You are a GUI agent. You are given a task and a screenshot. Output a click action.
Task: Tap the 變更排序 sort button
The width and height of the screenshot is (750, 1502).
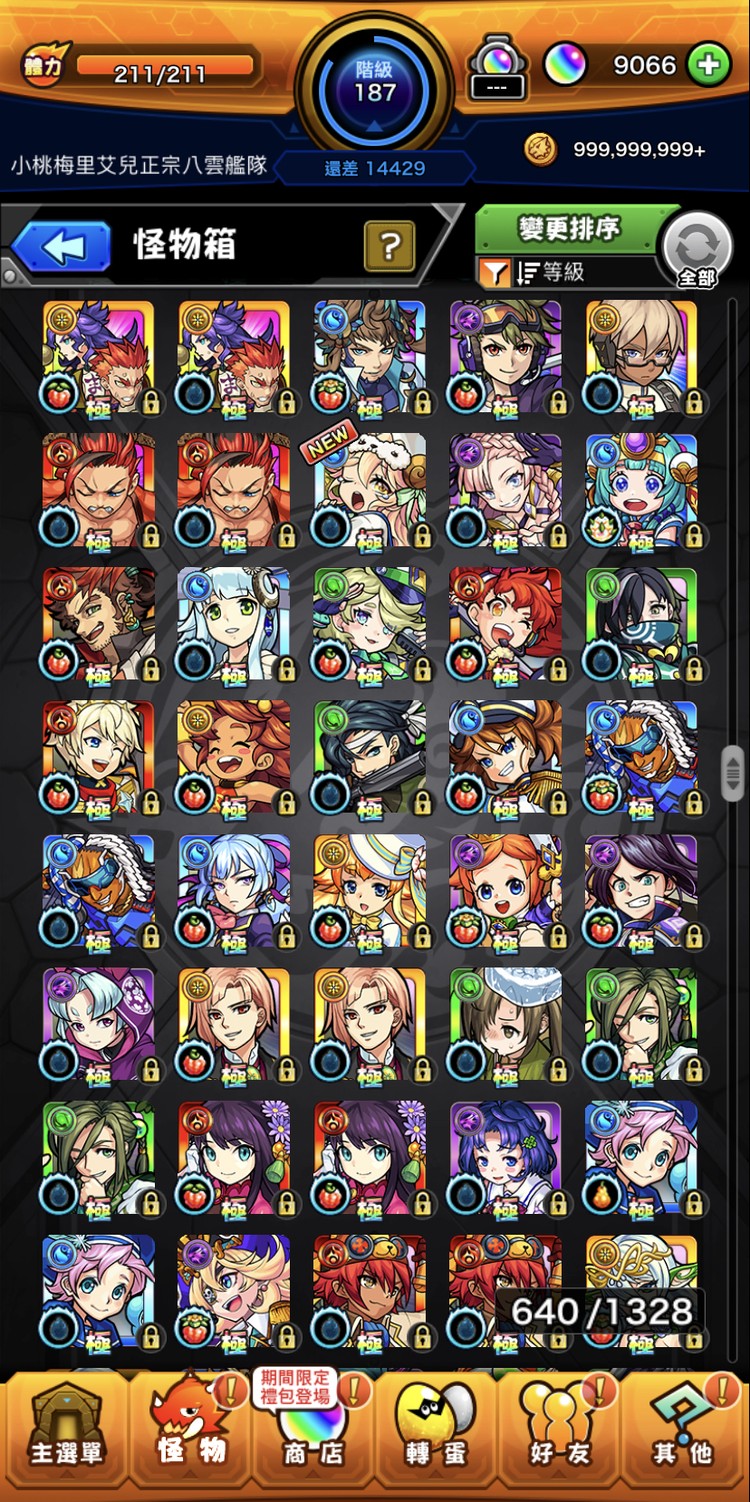(x=568, y=229)
